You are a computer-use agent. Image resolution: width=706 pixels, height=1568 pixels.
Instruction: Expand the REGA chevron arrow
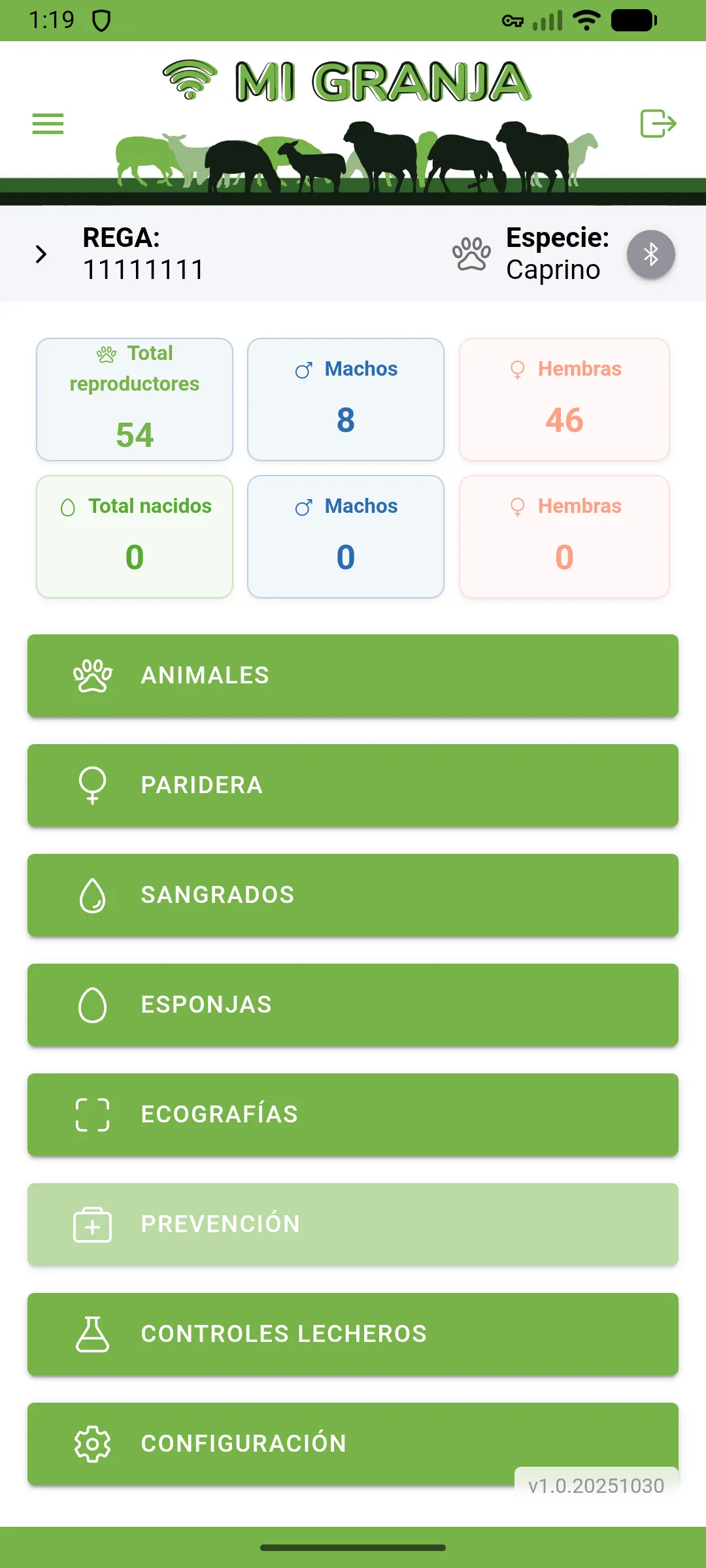tap(42, 255)
